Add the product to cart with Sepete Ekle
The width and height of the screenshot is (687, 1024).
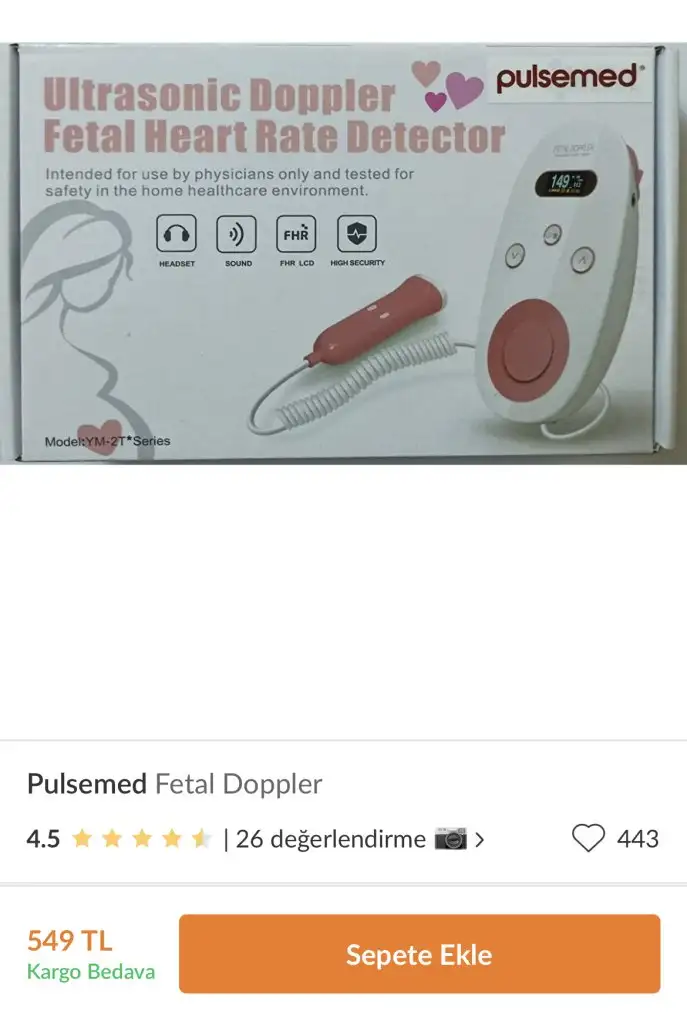click(419, 954)
